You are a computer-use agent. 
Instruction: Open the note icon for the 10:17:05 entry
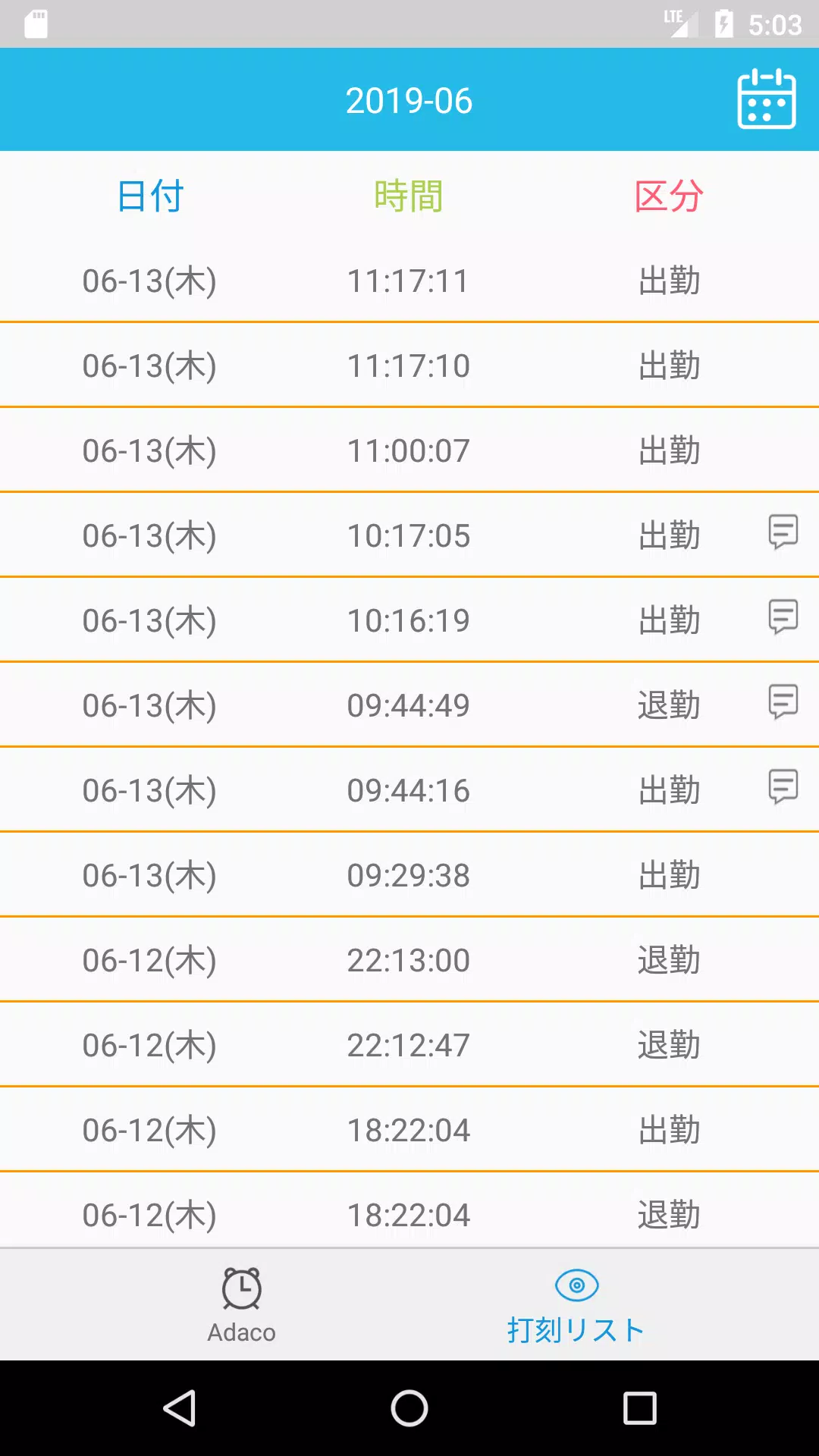coord(783,532)
